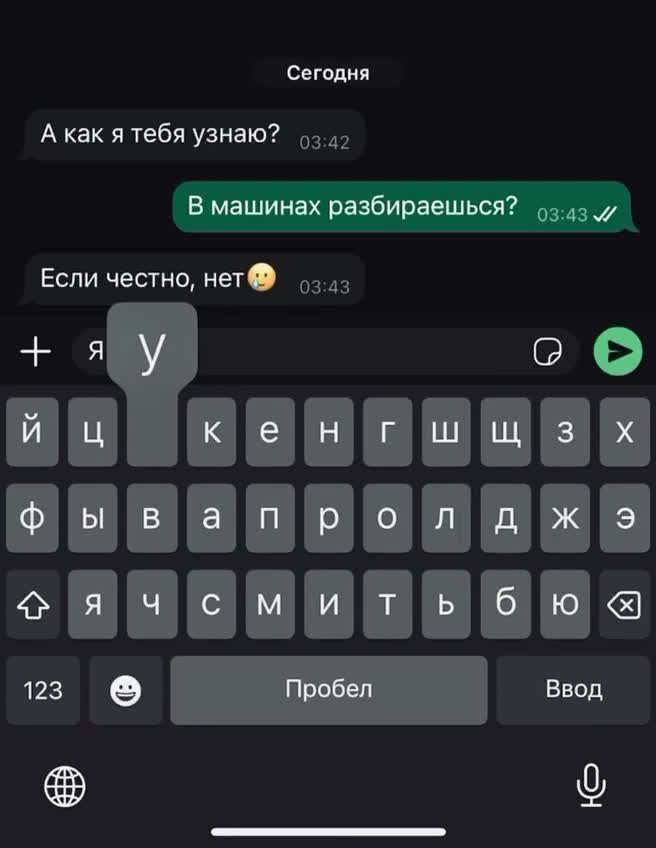Toggle the shift key
Viewport: 656px width, 848px height.
click(34, 603)
